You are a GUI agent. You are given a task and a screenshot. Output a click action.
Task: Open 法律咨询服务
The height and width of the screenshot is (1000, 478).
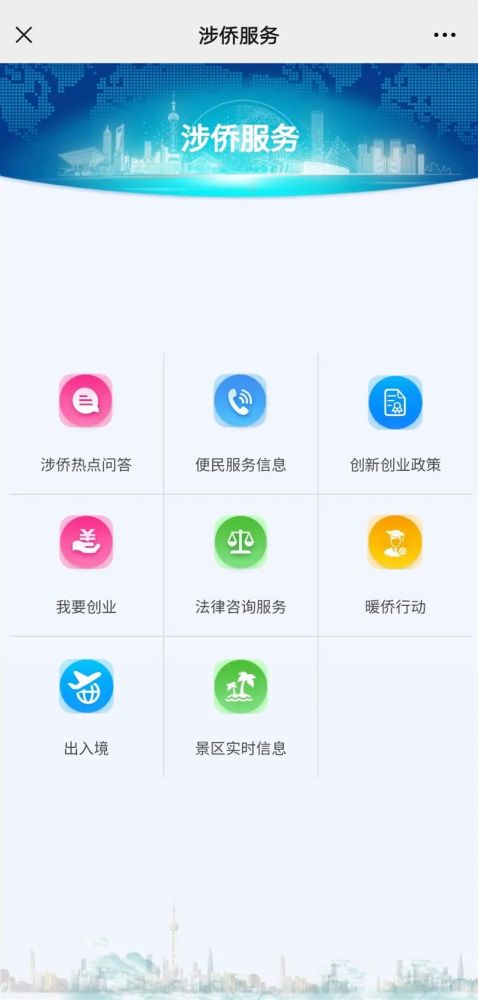pyautogui.click(x=240, y=565)
